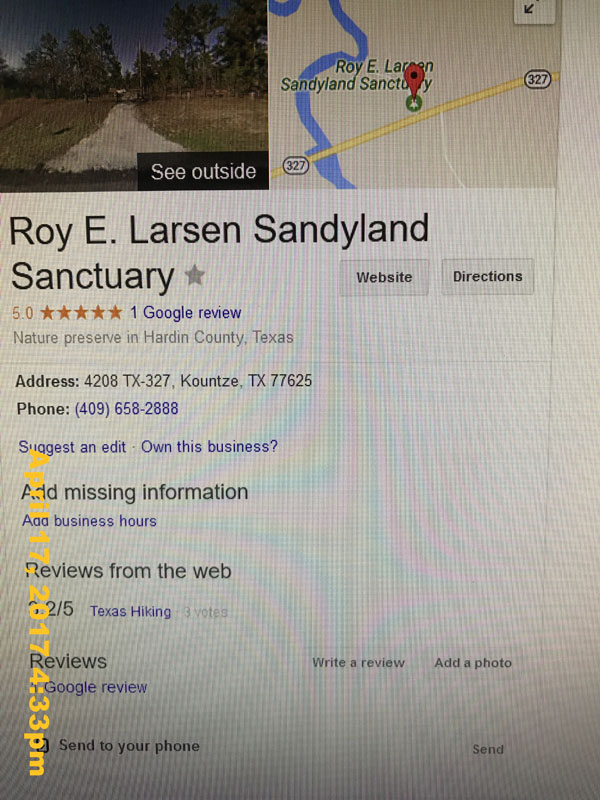The image size is (600, 800).
Task: Visit the sanctuary's Website
Action: tap(384, 277)
